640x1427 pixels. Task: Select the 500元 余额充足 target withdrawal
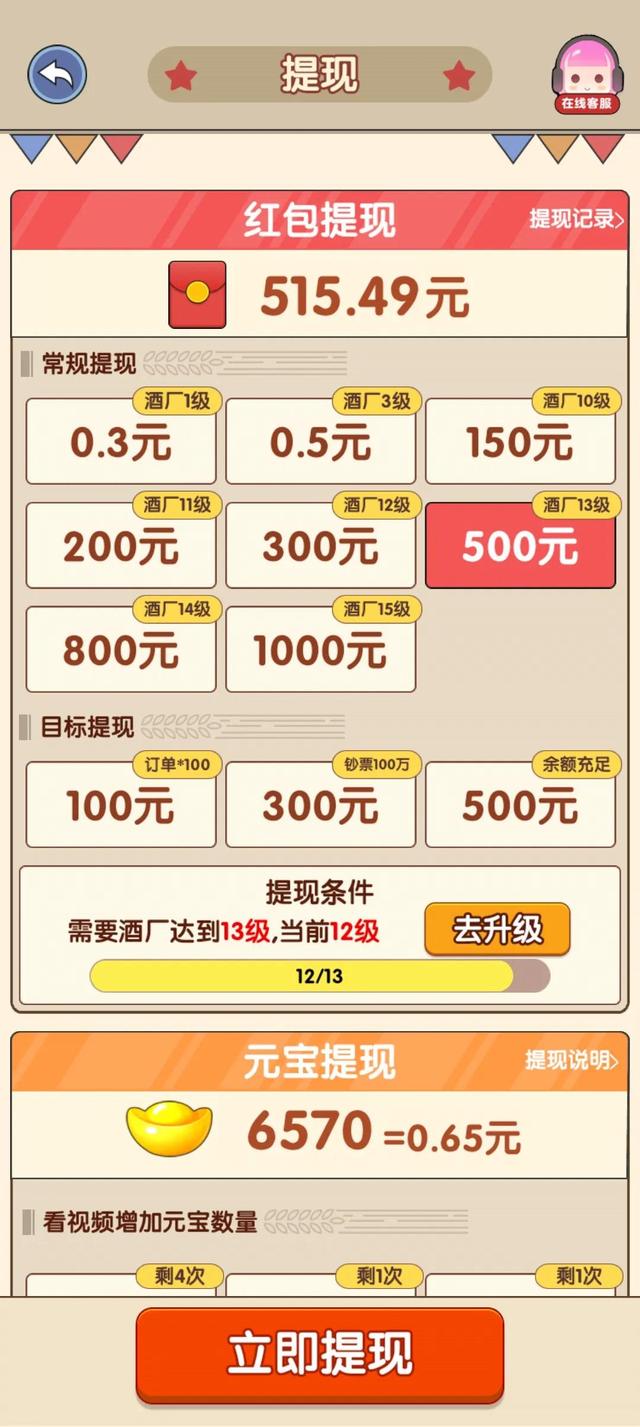520,806
